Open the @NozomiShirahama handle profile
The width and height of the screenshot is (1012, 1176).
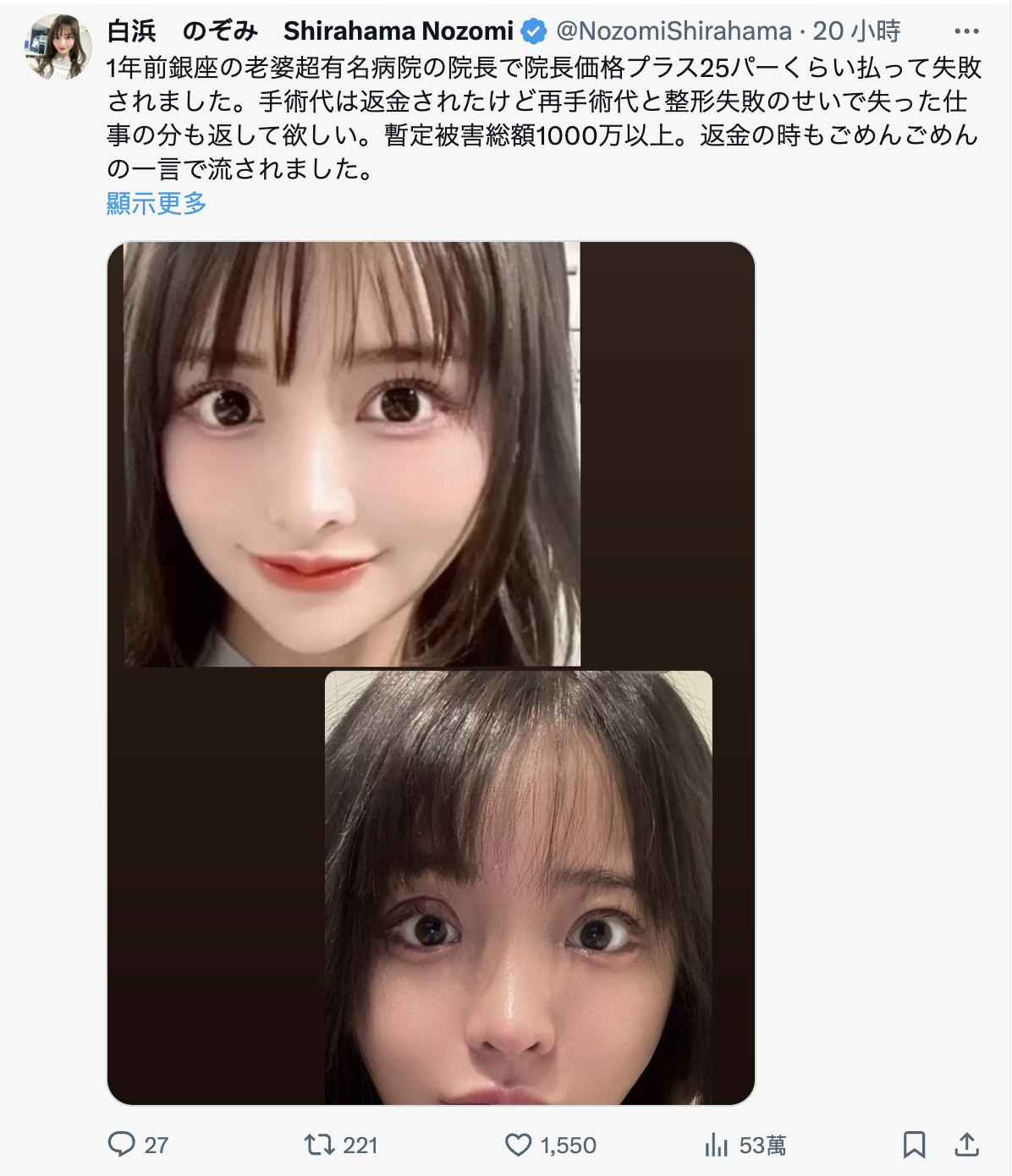(x=674, y=31)
